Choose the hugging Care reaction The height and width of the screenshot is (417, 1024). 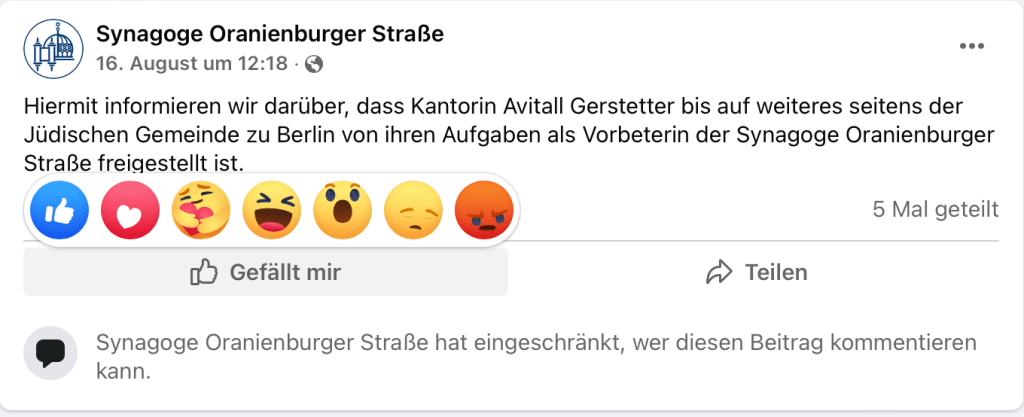click(201, 210)
